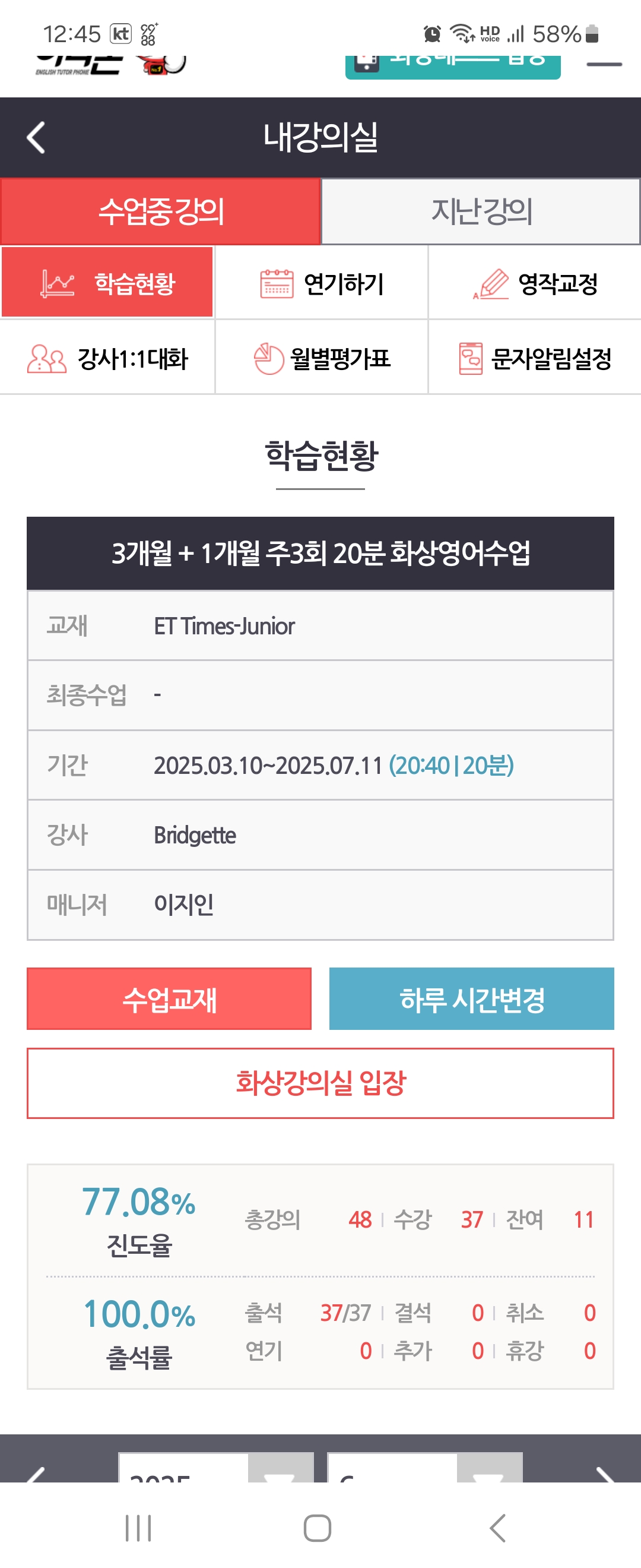Open the hamburger menu at top right

click(x=604, y=64)
